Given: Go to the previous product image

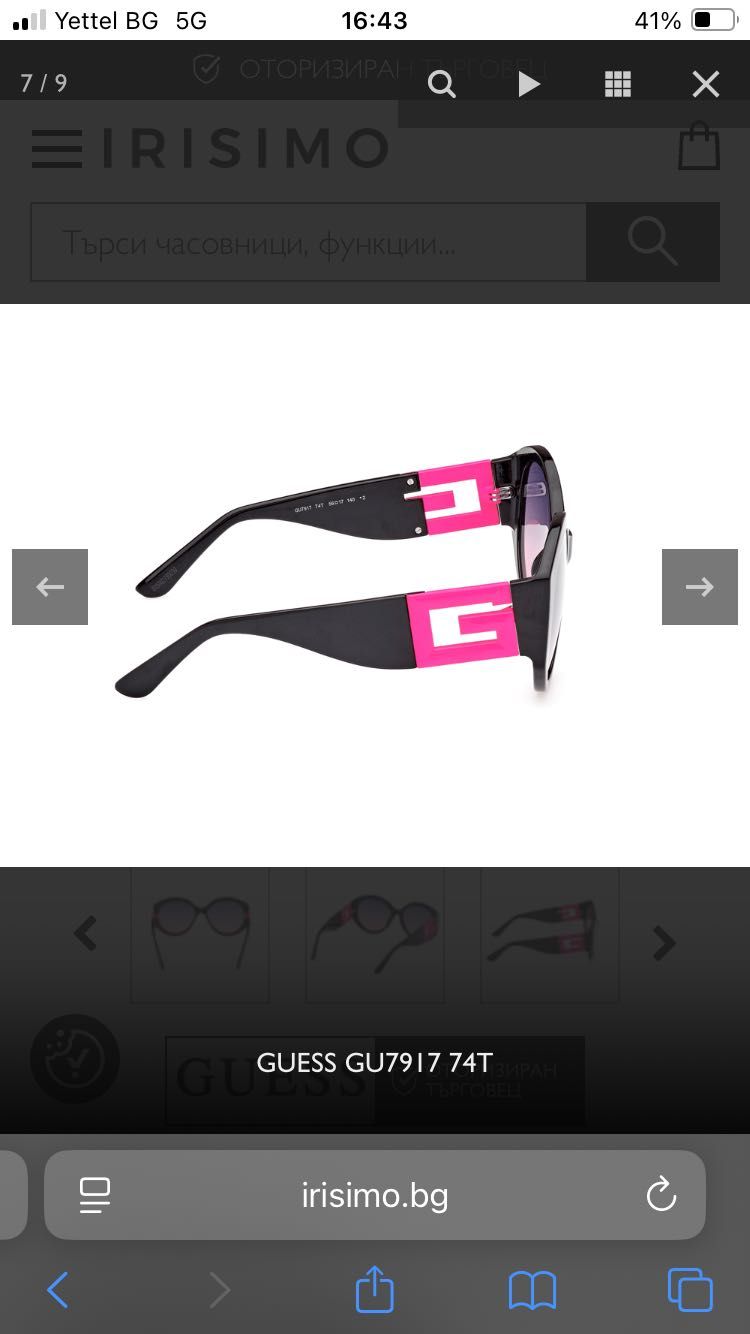Looking at the screenshot, I should (50, 587).
